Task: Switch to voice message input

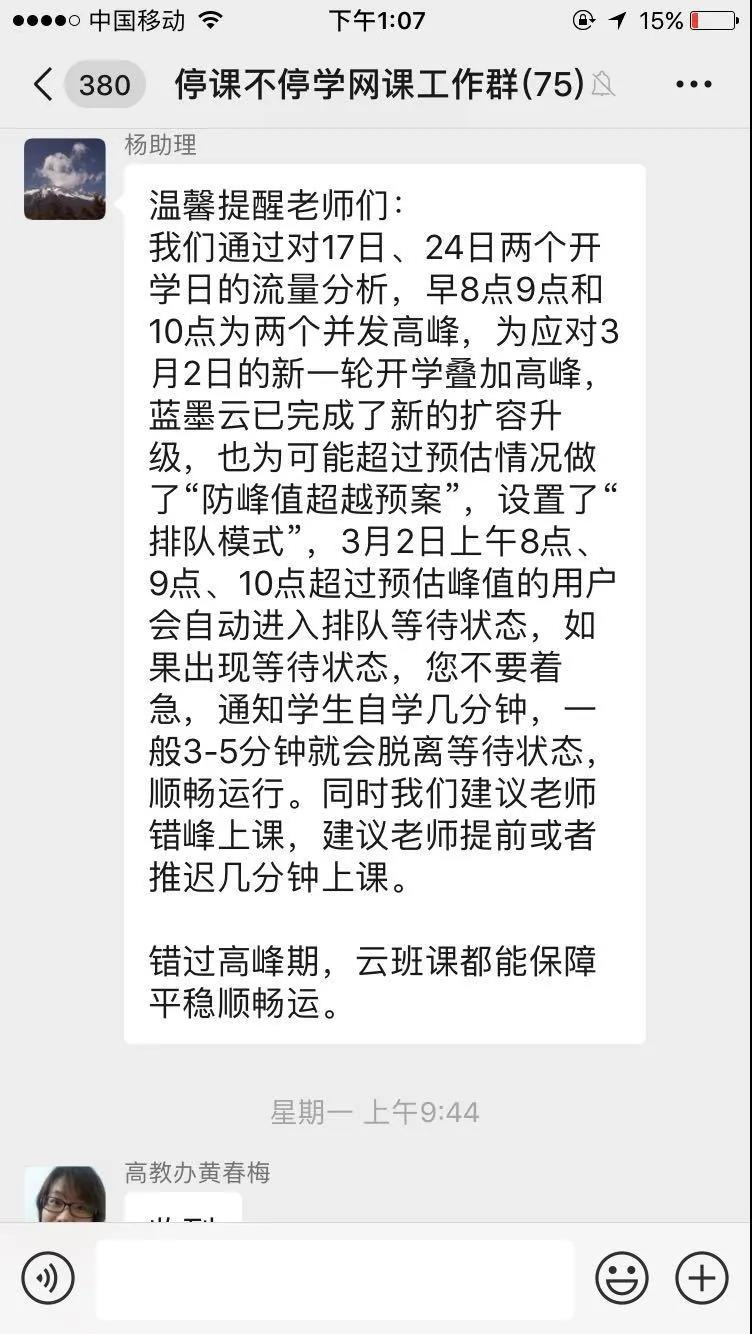Action: (x=48, y=1278)
